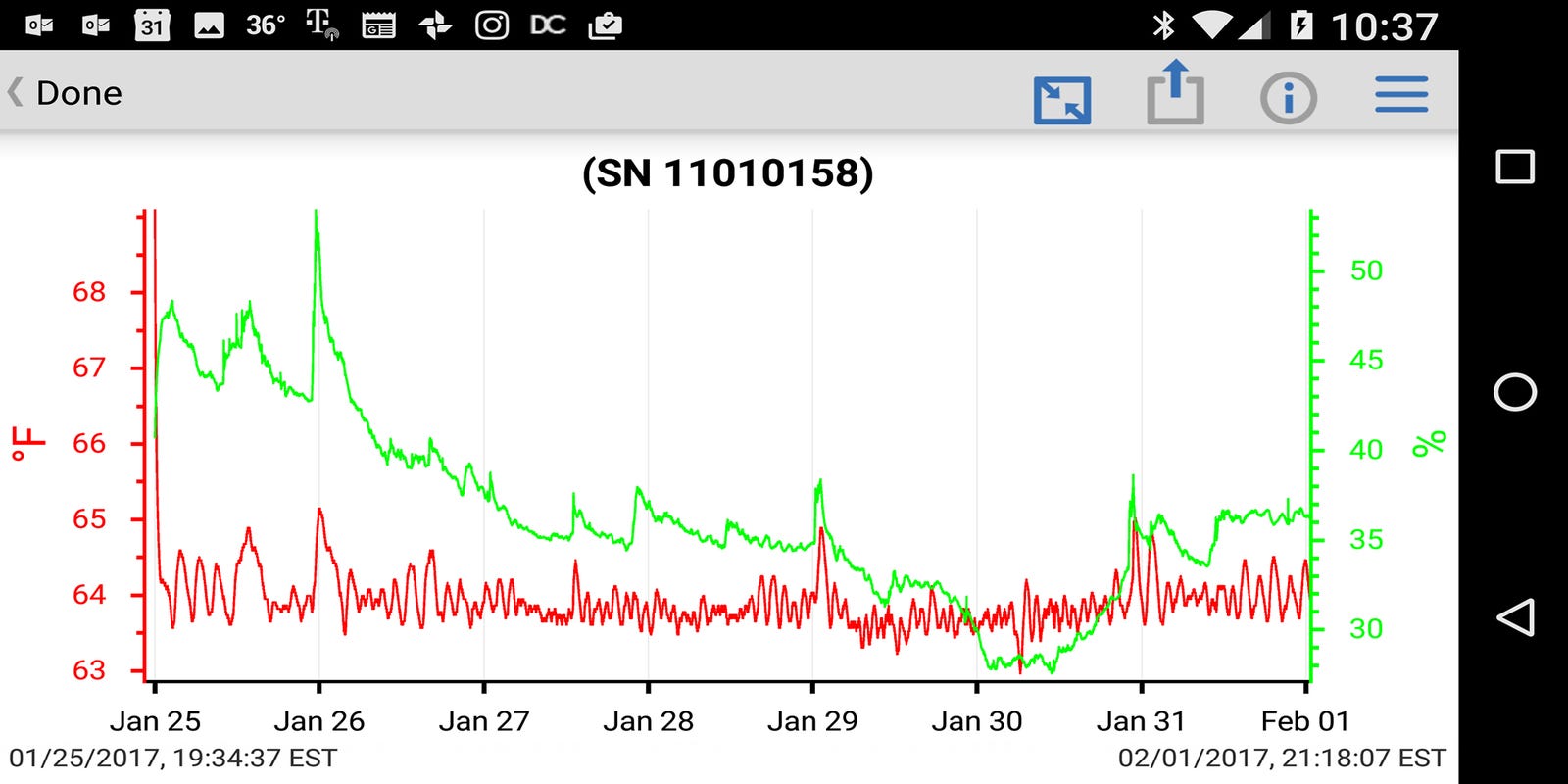Open the info icon for details

pyautogui.click(x=1288, y=98)
